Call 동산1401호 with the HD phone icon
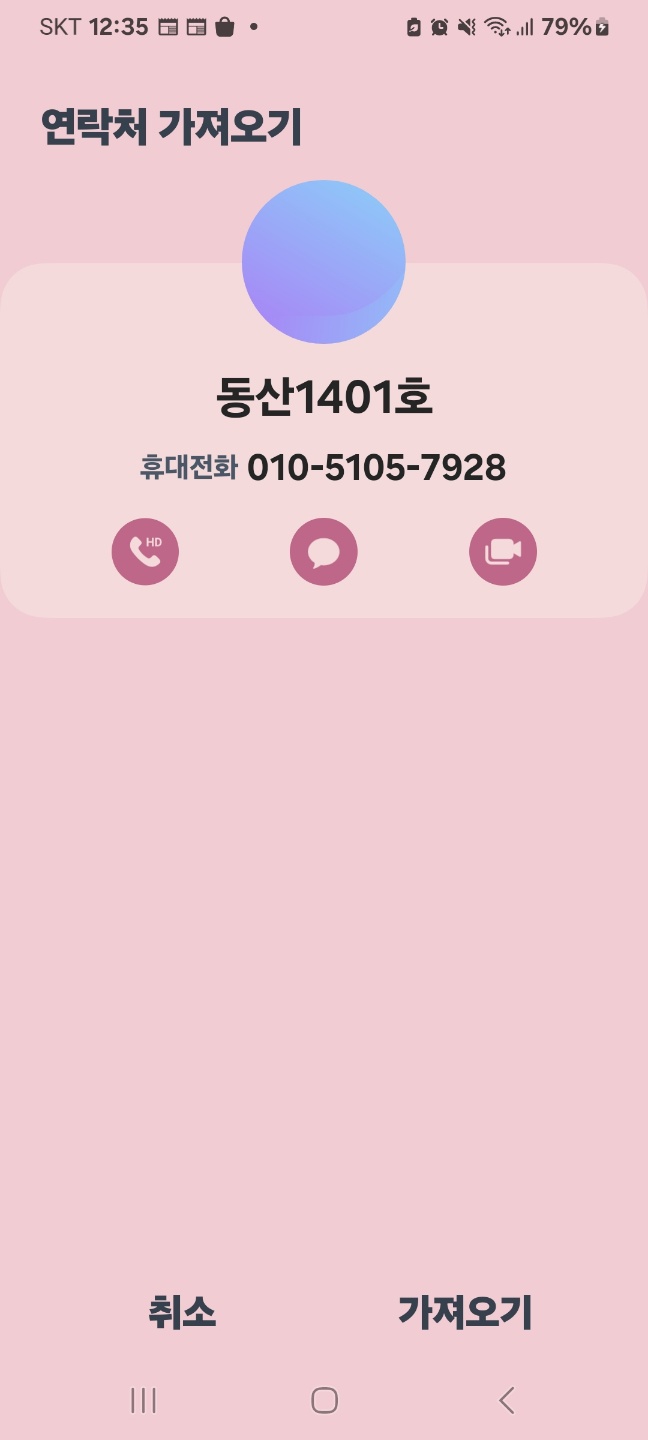Screen dimensions: 648x1440 pos(145,552)
